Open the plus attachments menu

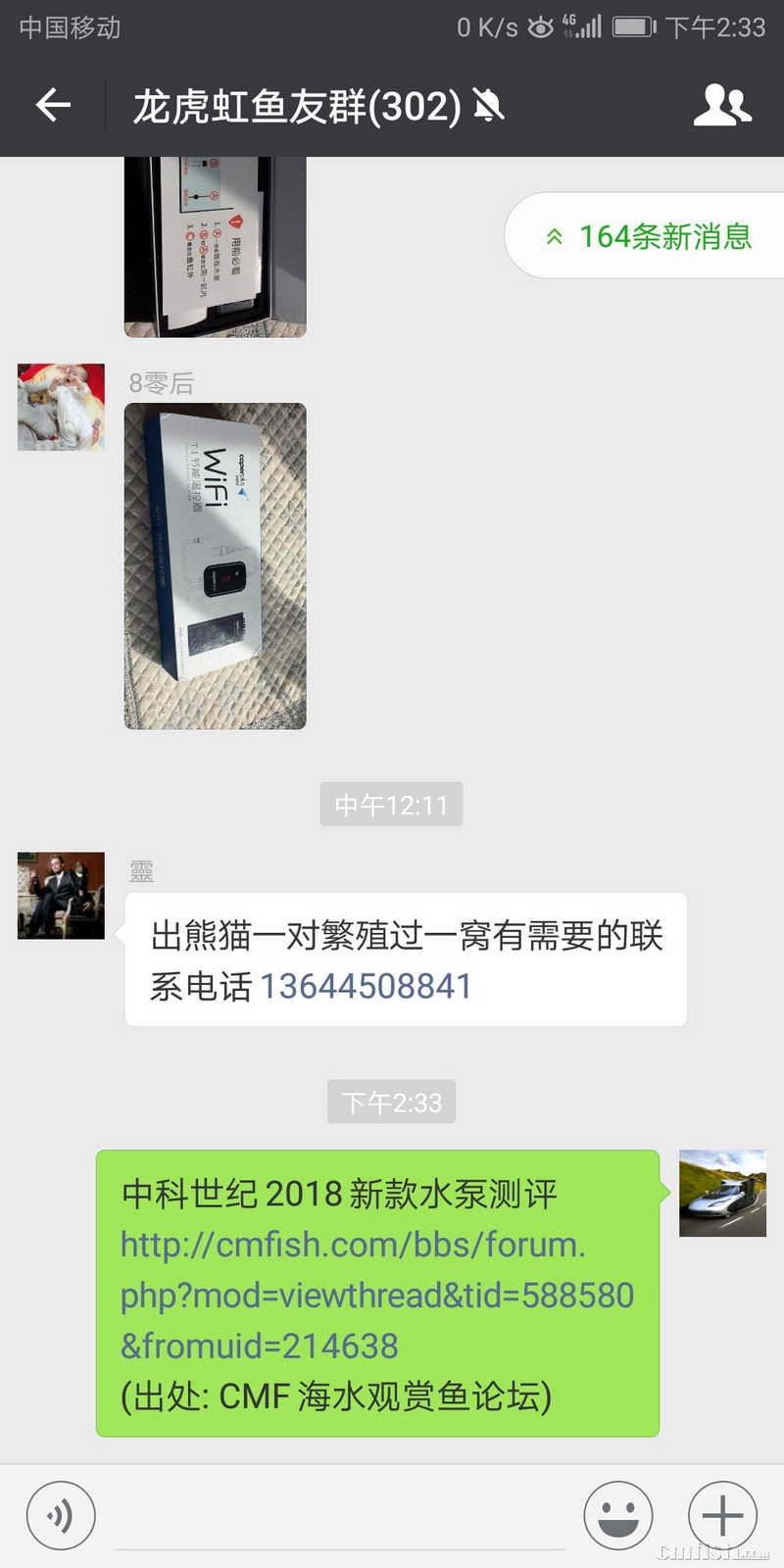click(x=722, y=1515)
